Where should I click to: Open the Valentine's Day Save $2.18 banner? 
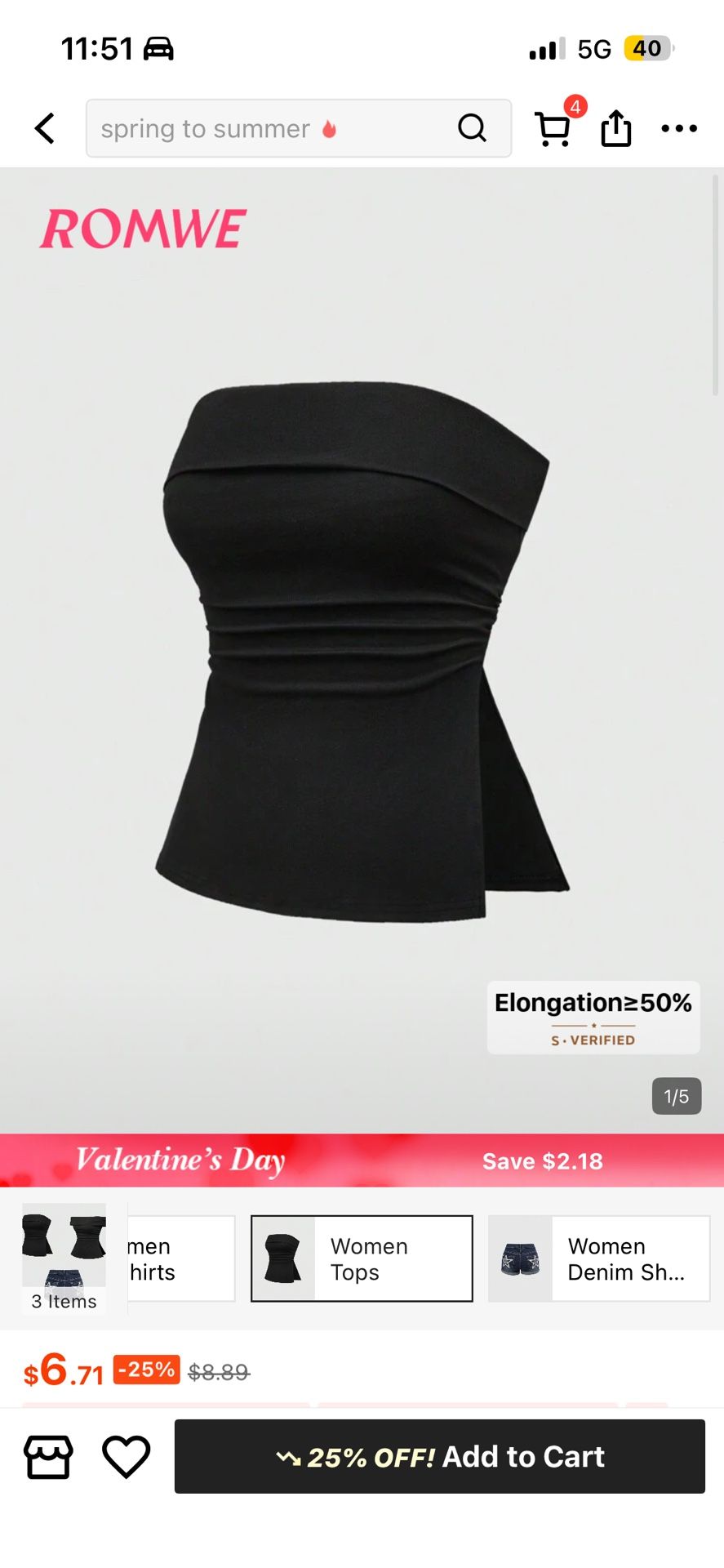[362, 1160]
